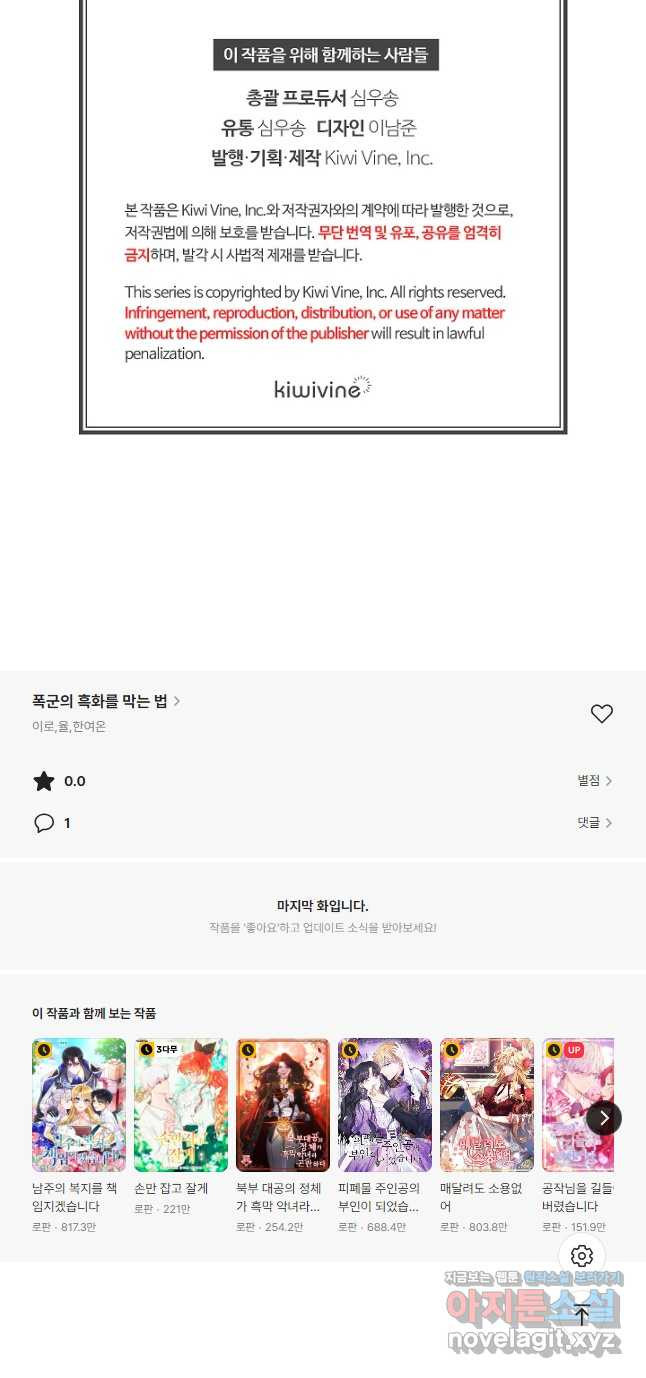The height and width of the screenshot is (1378, 646).
Task: Open recommended title 매달려도 소용없어
Action: point(487,1105)
